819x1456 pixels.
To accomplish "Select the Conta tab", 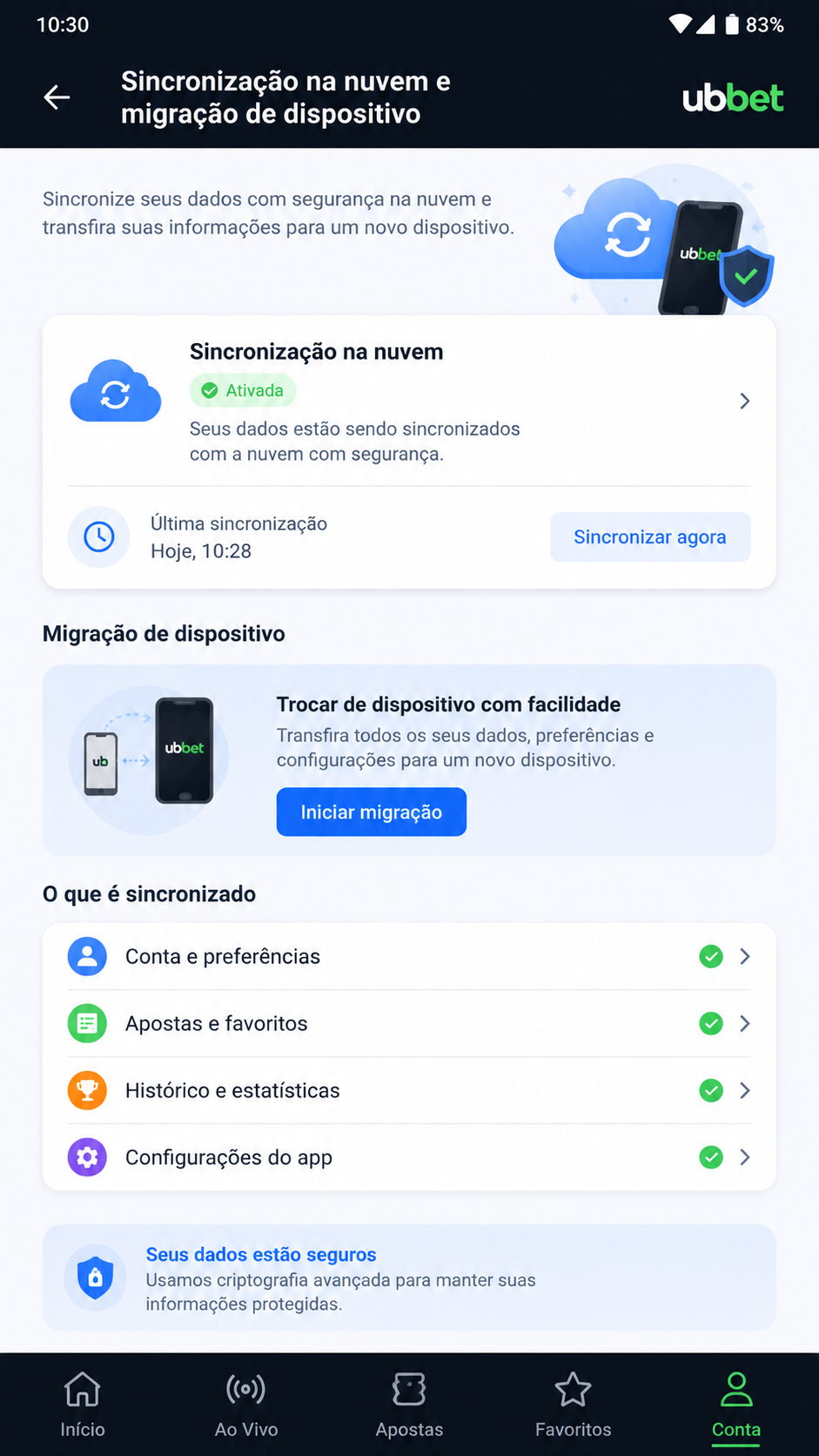I will point(736,1404).
